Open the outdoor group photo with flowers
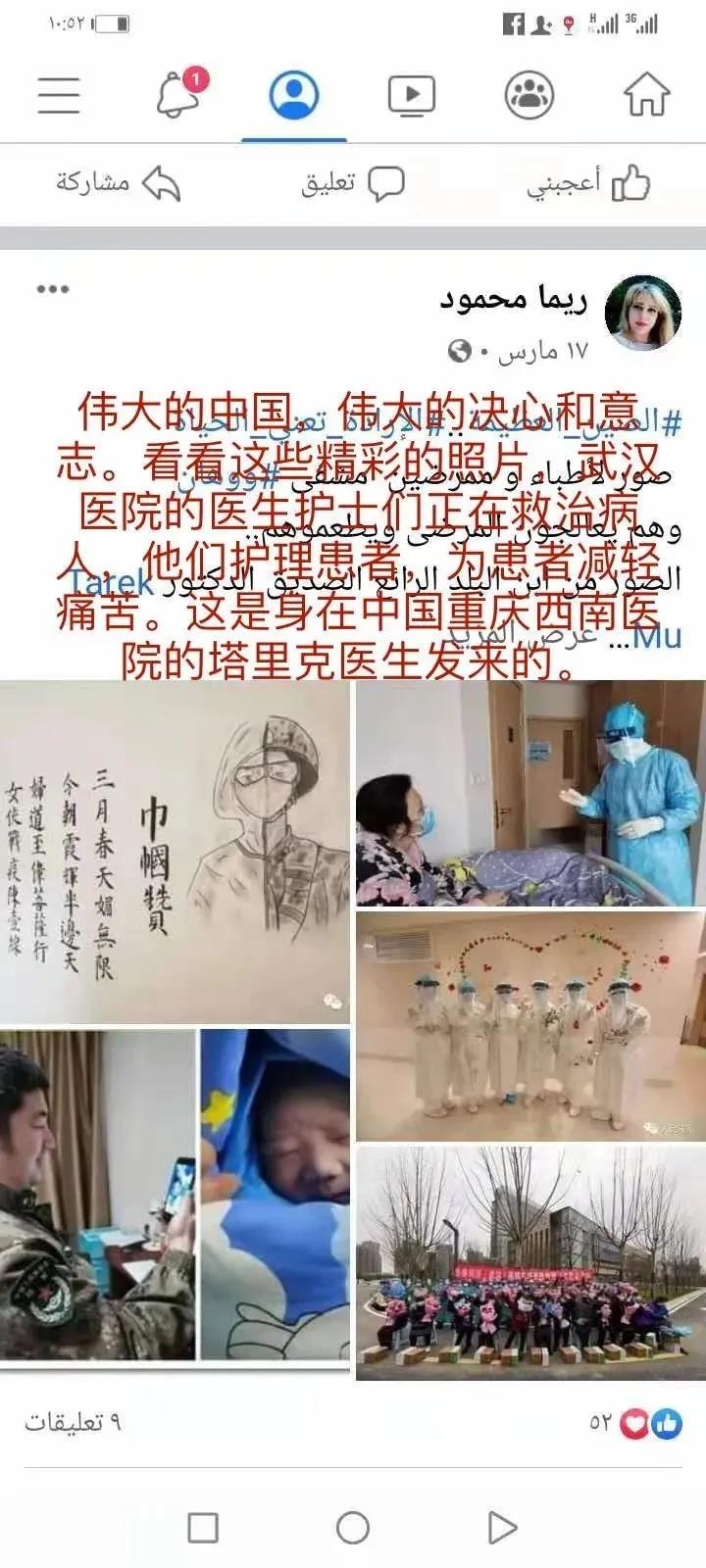Screen dimensions: 706x1568 click(x=530, y=1264)
